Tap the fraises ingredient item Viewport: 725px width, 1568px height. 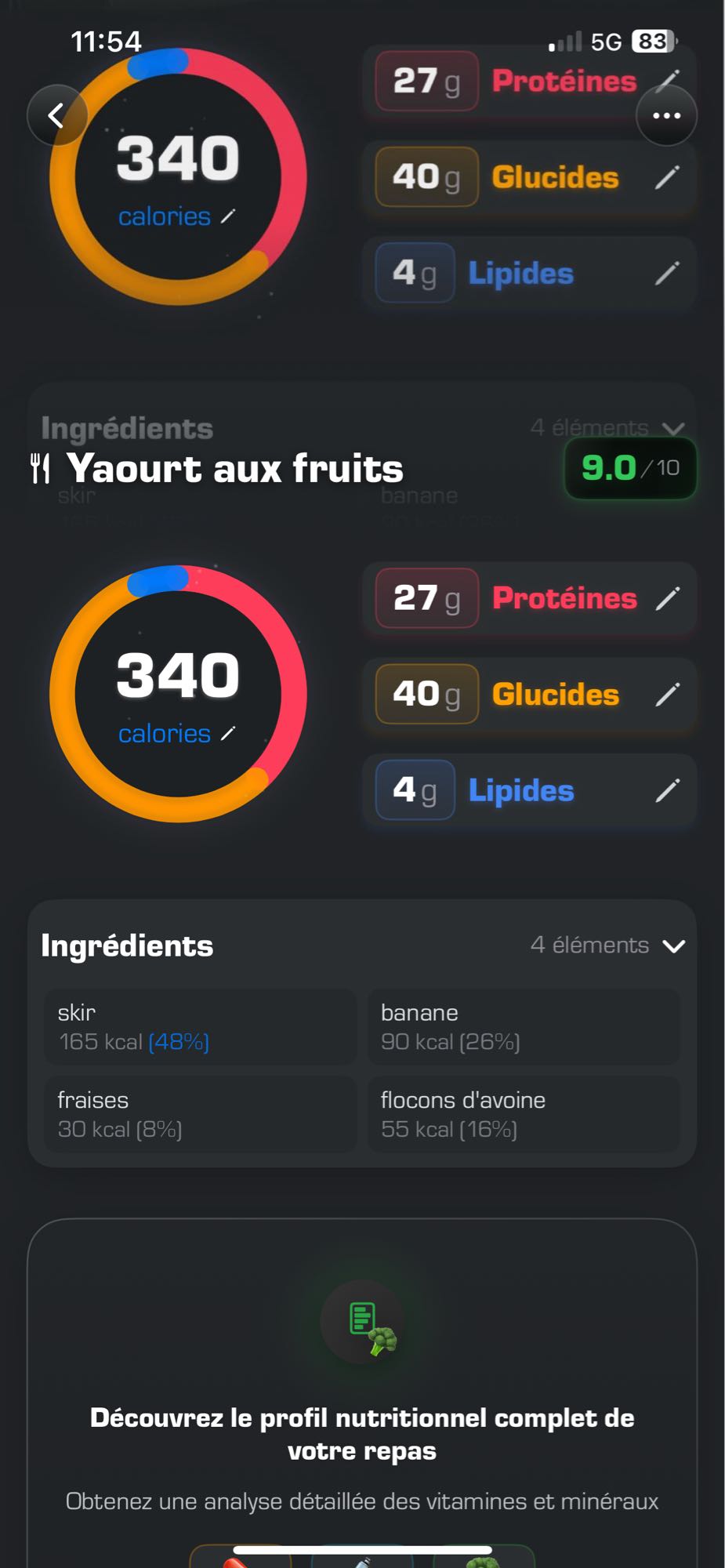[198, 1114]
